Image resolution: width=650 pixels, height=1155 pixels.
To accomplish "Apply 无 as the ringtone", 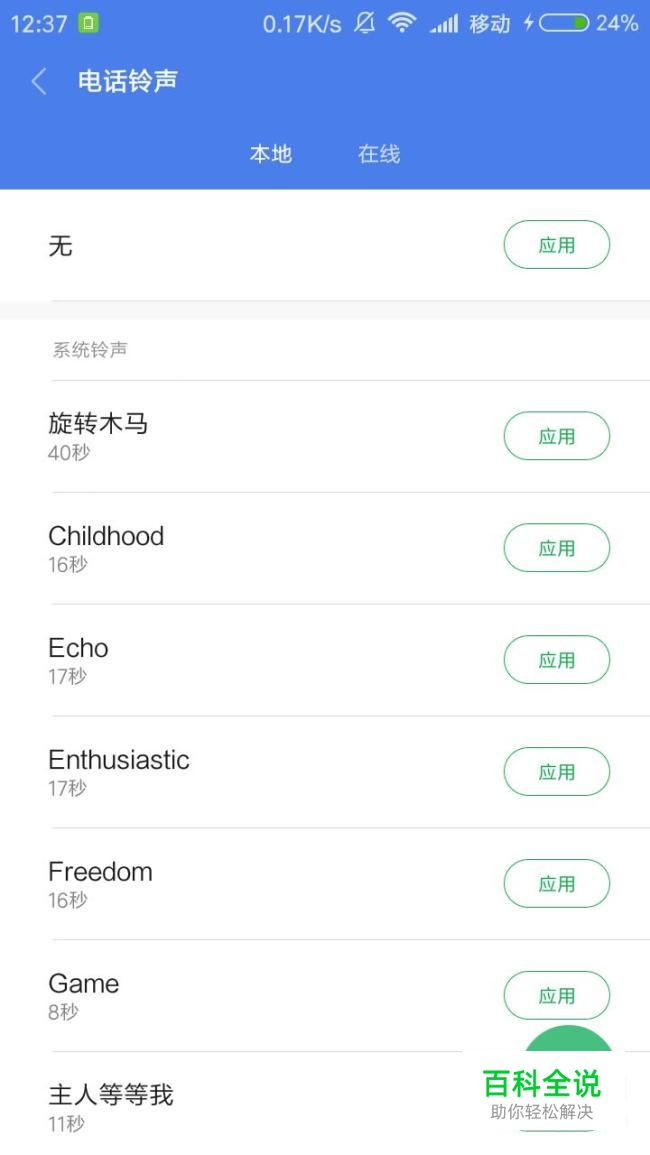I will point(556,245).
